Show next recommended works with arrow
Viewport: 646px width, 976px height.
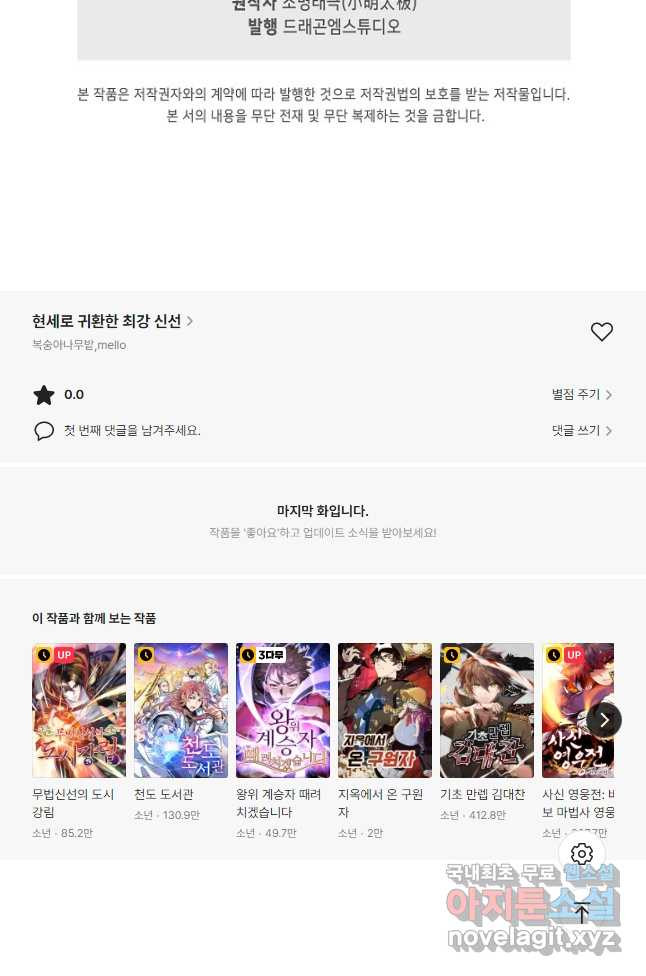click(604, 719)
